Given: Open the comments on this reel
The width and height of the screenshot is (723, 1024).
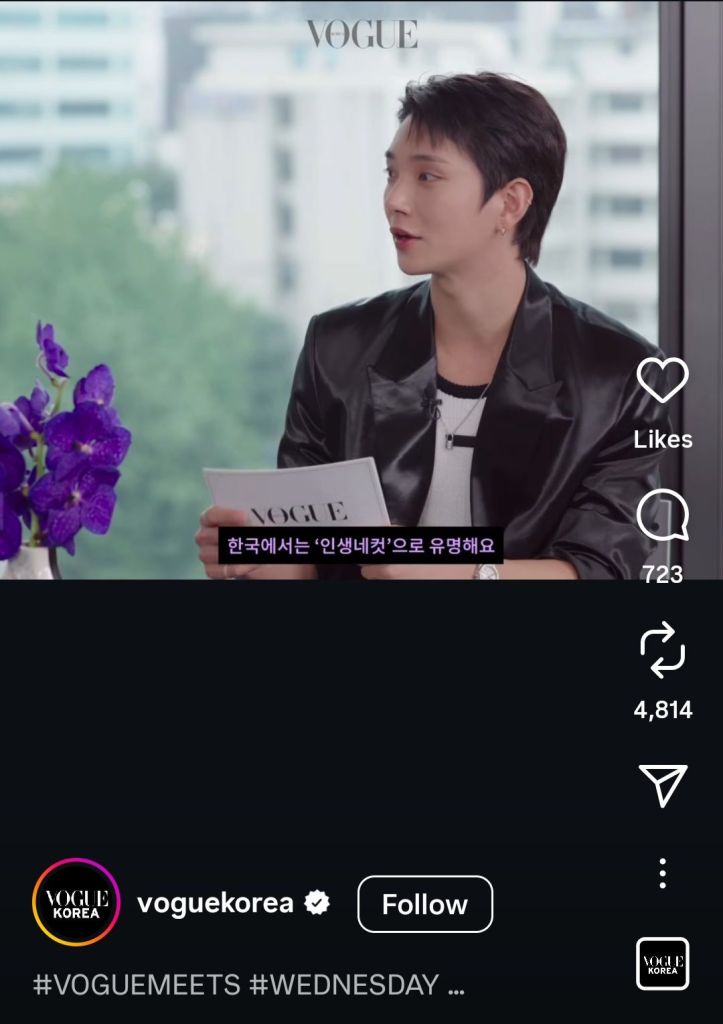Looking at the screenshot, I should click(x=662, y=516).
